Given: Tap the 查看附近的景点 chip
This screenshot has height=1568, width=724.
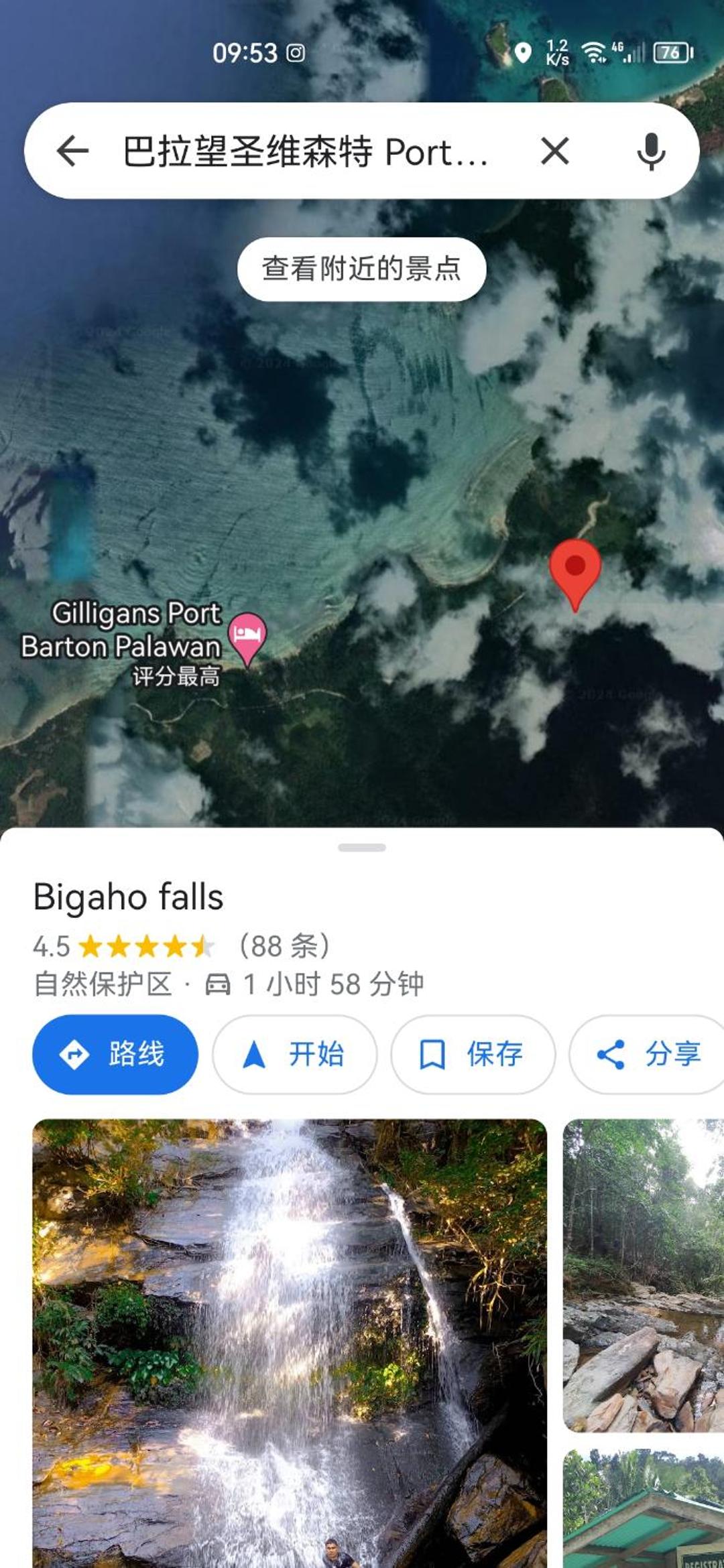Looking at the screenshot, I should pos(361,269).
